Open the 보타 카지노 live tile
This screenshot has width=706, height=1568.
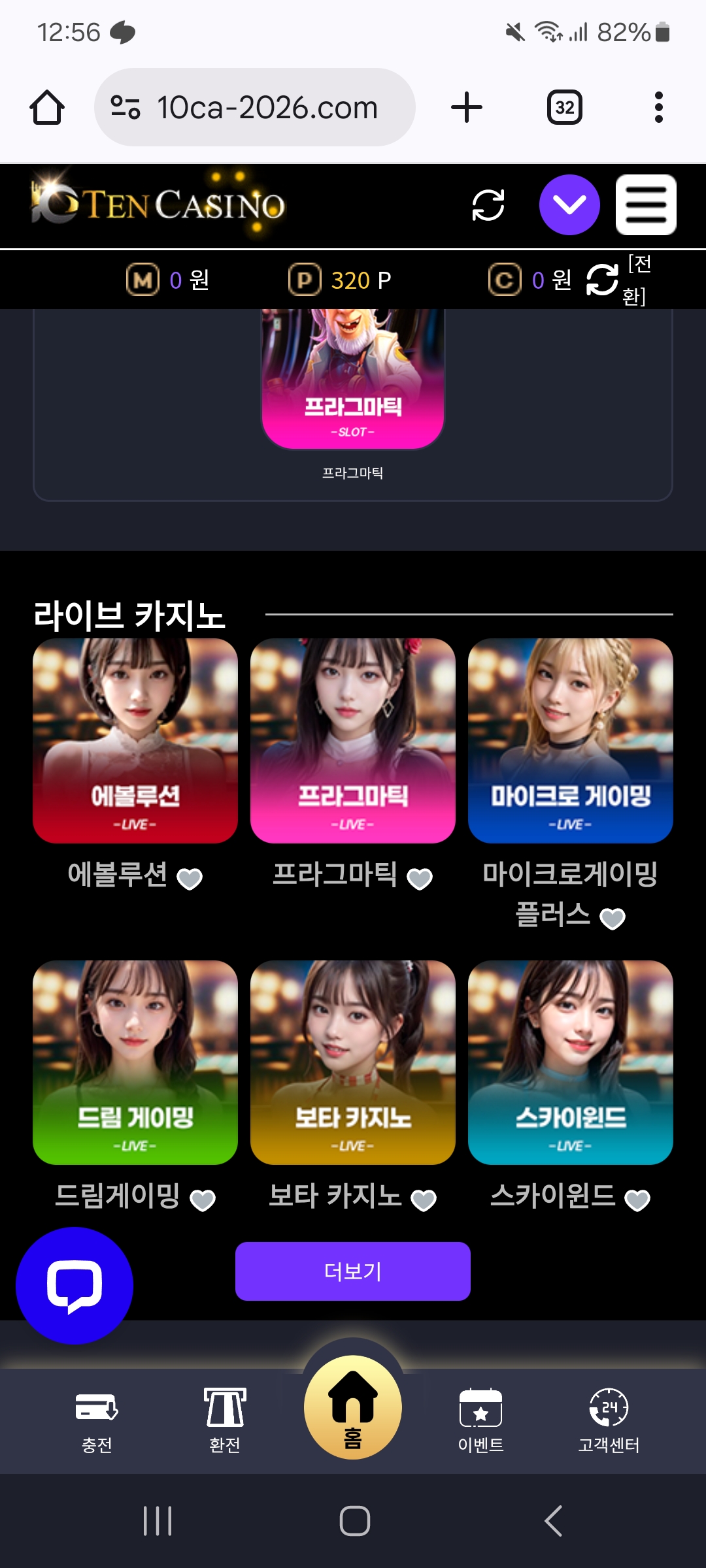353,1062
